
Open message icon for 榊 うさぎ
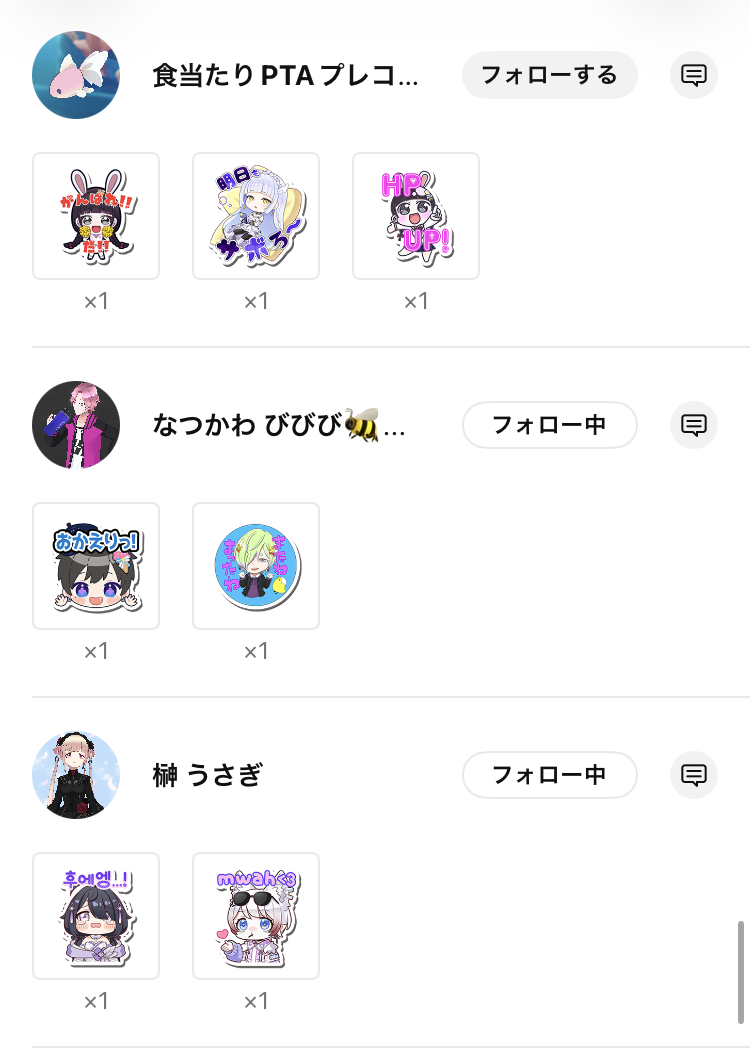(694, 775)
